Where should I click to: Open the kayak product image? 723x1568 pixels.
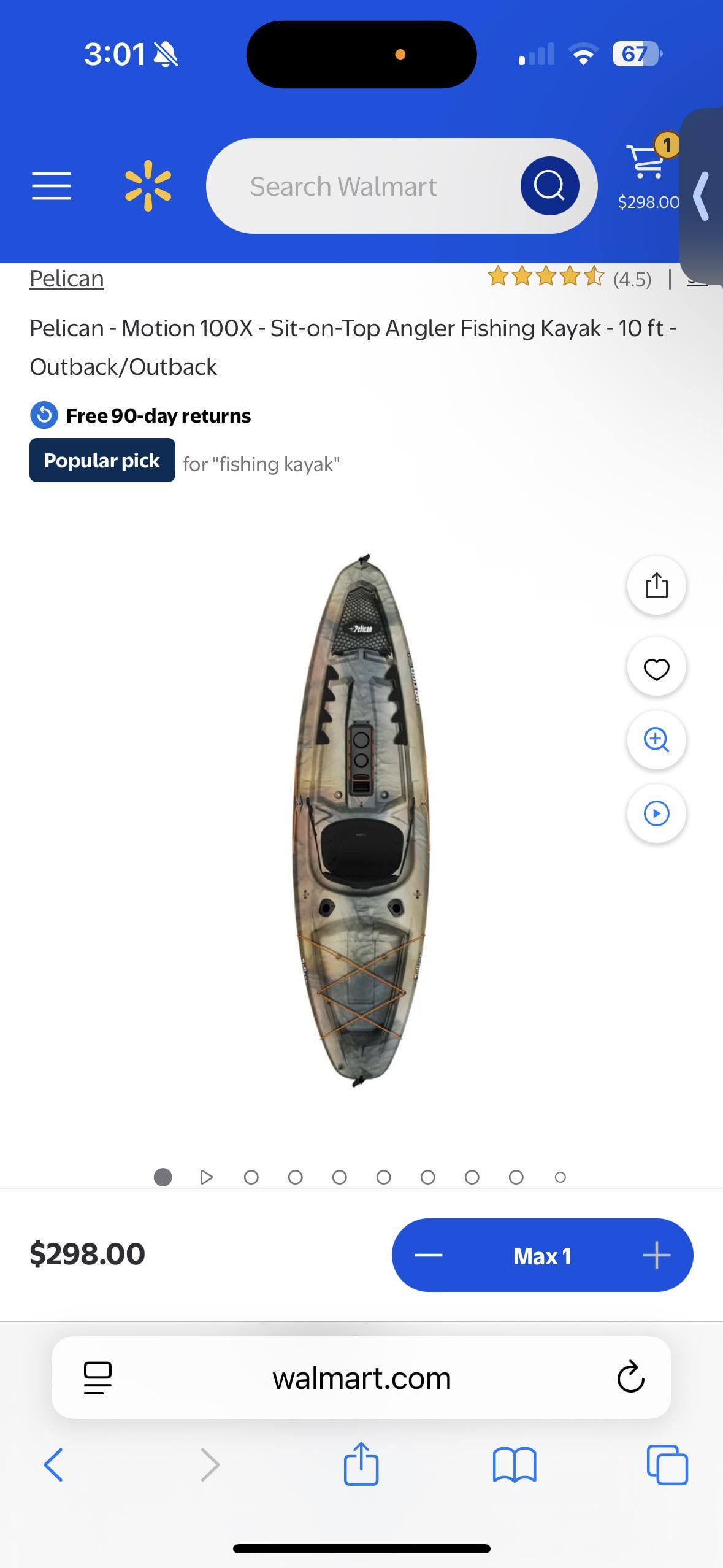tap(361, 820)
